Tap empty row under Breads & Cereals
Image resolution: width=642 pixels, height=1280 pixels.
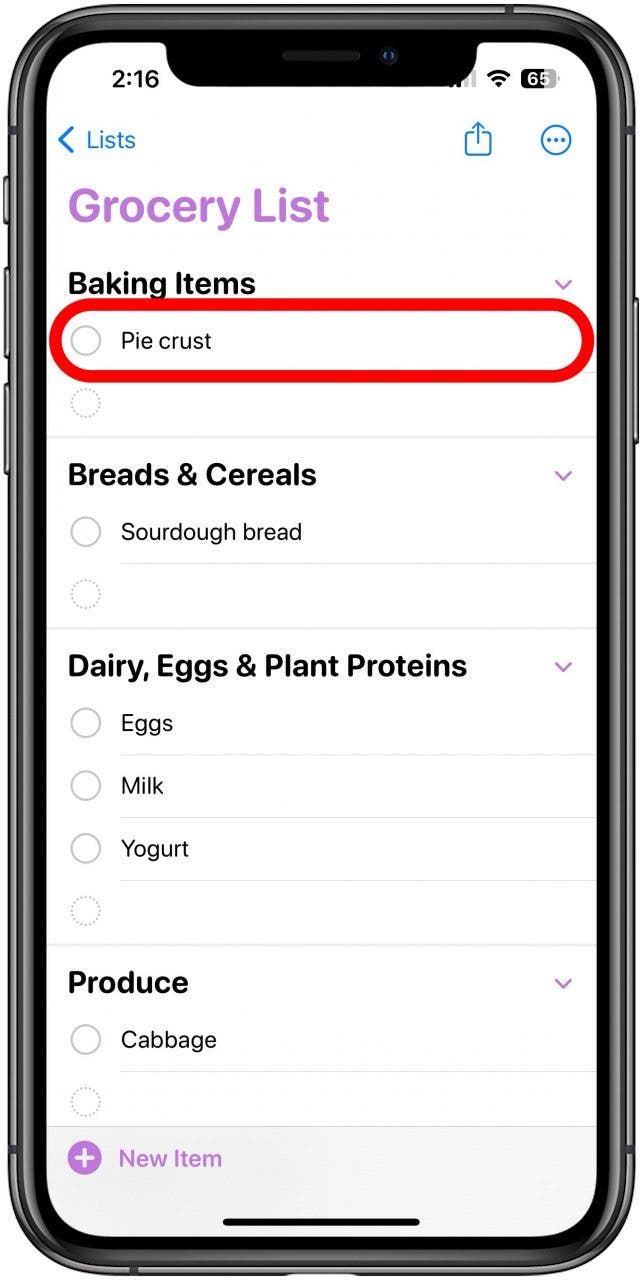(300, 595)
